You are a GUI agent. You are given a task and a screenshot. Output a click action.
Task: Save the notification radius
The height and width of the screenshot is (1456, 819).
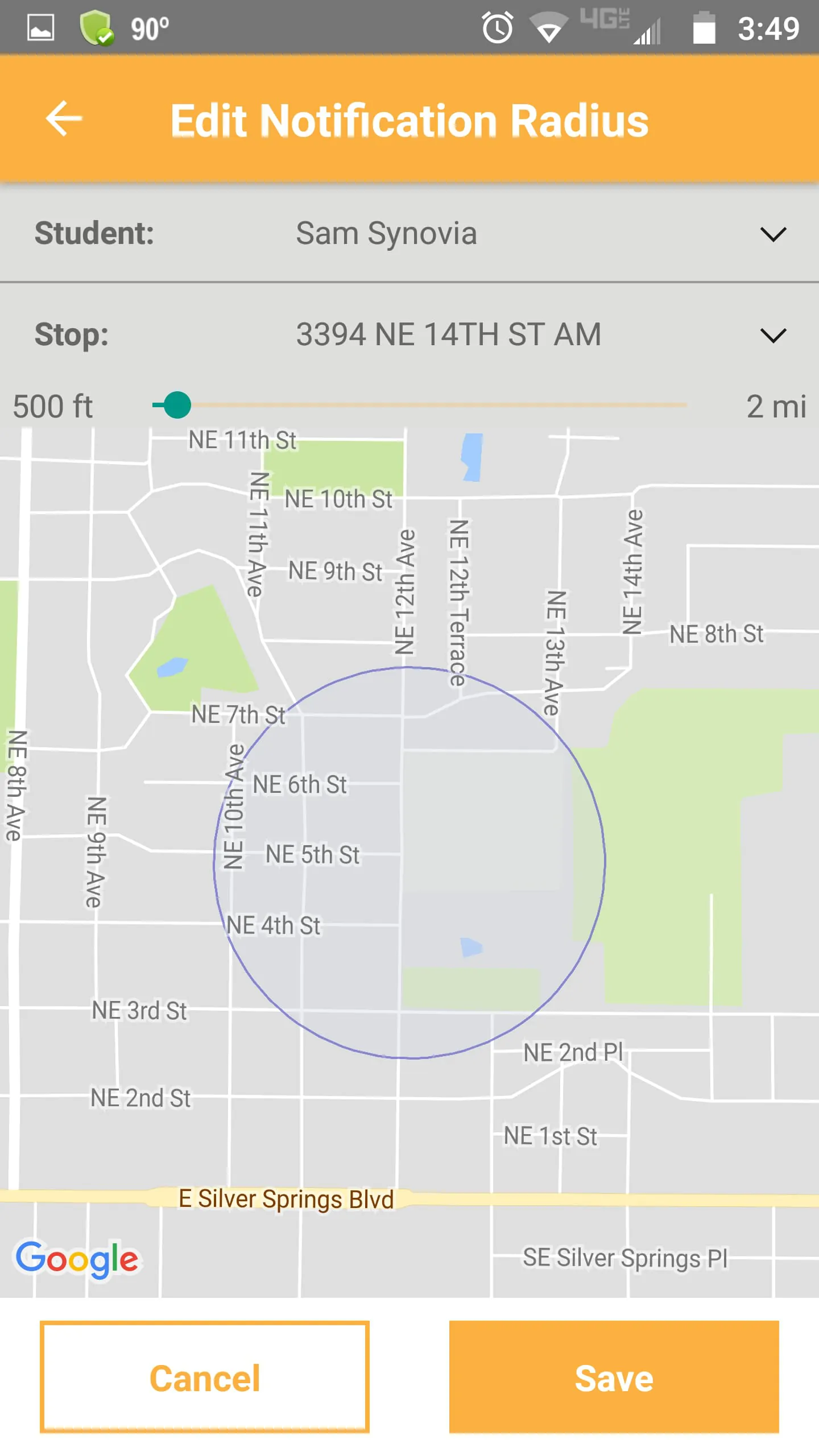click(x=614, y=1377)
